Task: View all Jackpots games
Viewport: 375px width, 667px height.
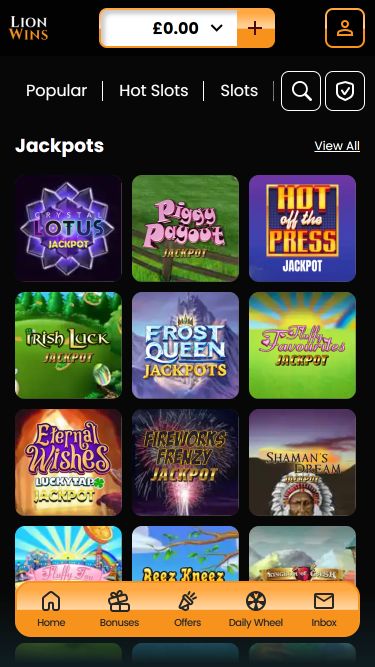Action: 337,146
